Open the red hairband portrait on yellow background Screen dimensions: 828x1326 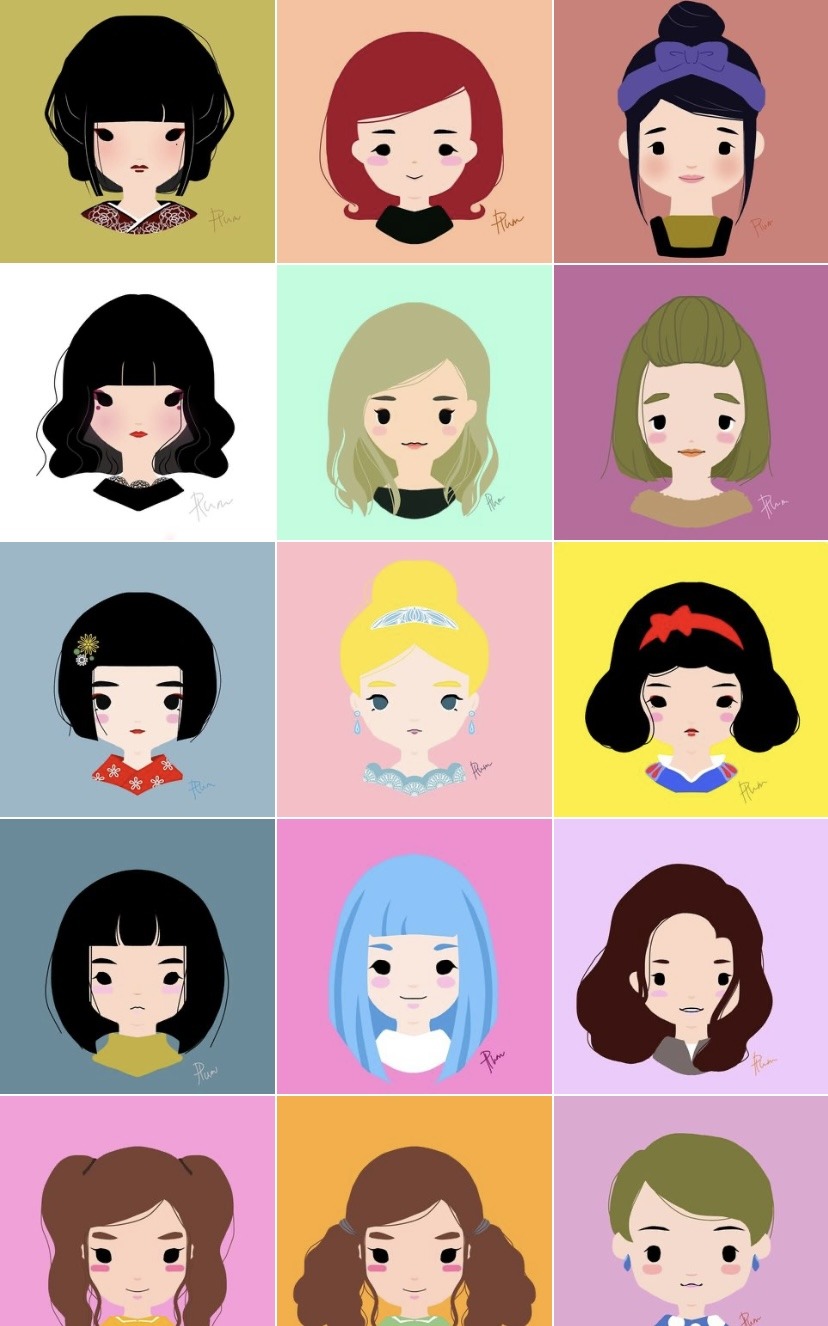pyautogui.click(x=691, y=679)
